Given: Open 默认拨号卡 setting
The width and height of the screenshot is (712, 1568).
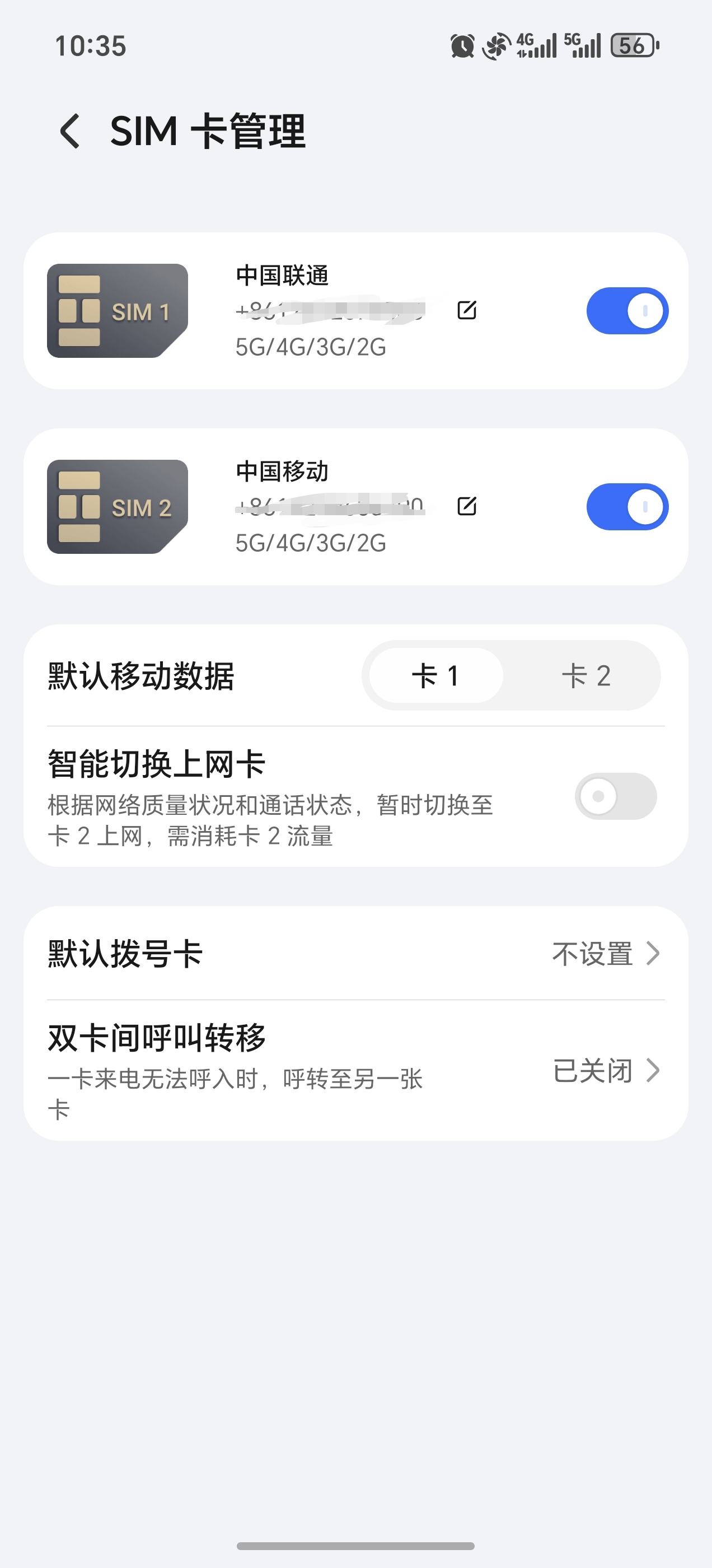Looking at the screenshot, I should 355,953.
